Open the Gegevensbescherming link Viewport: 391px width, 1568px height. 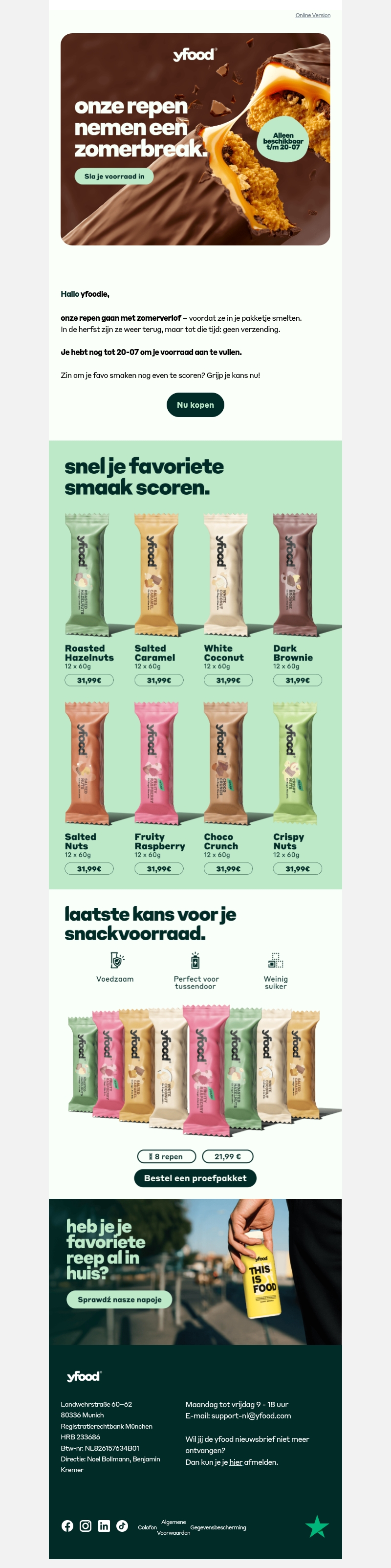click(217, 1527)
